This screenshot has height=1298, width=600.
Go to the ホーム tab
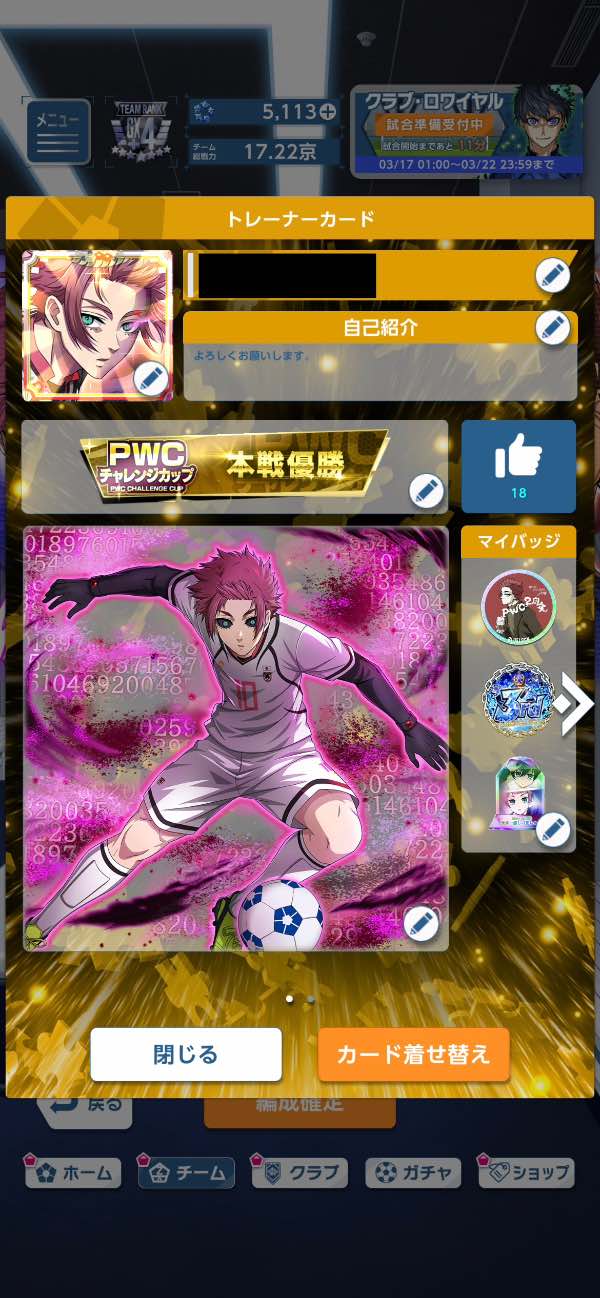(73, 1172)
